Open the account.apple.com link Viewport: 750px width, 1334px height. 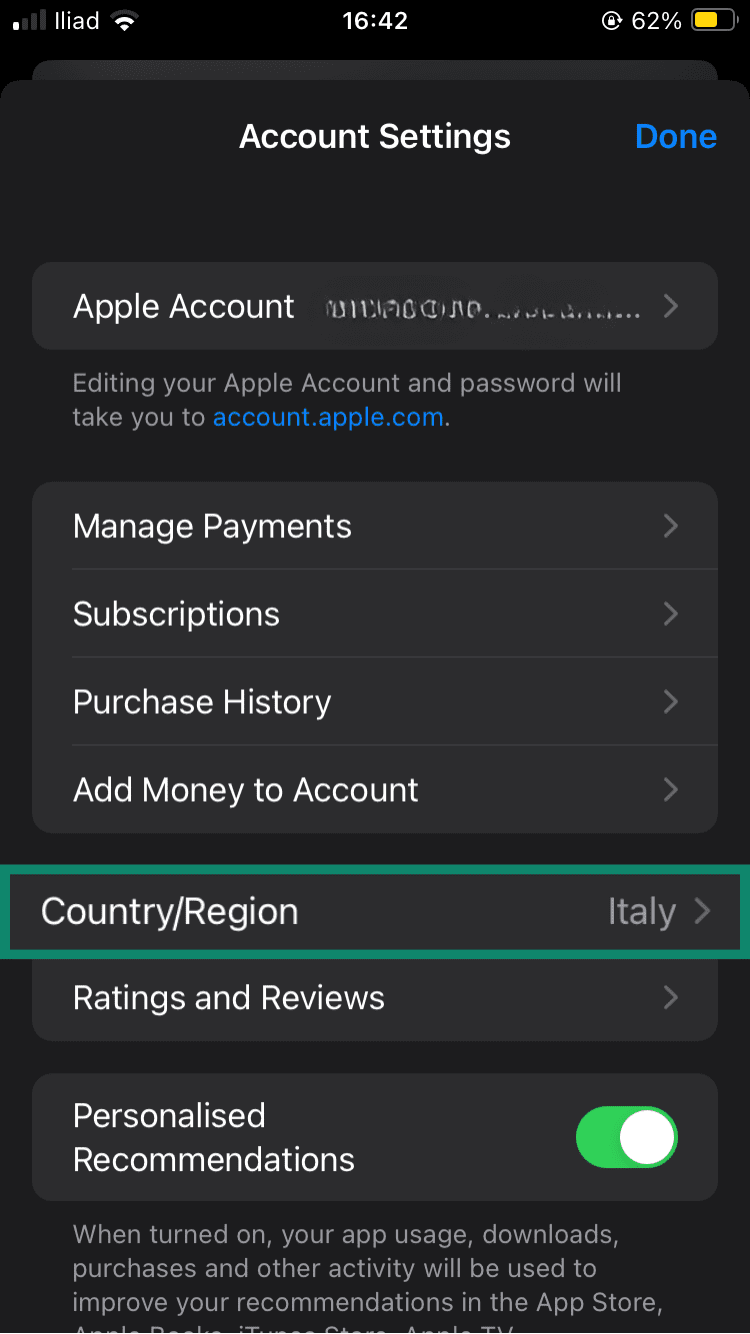(328, 416)
